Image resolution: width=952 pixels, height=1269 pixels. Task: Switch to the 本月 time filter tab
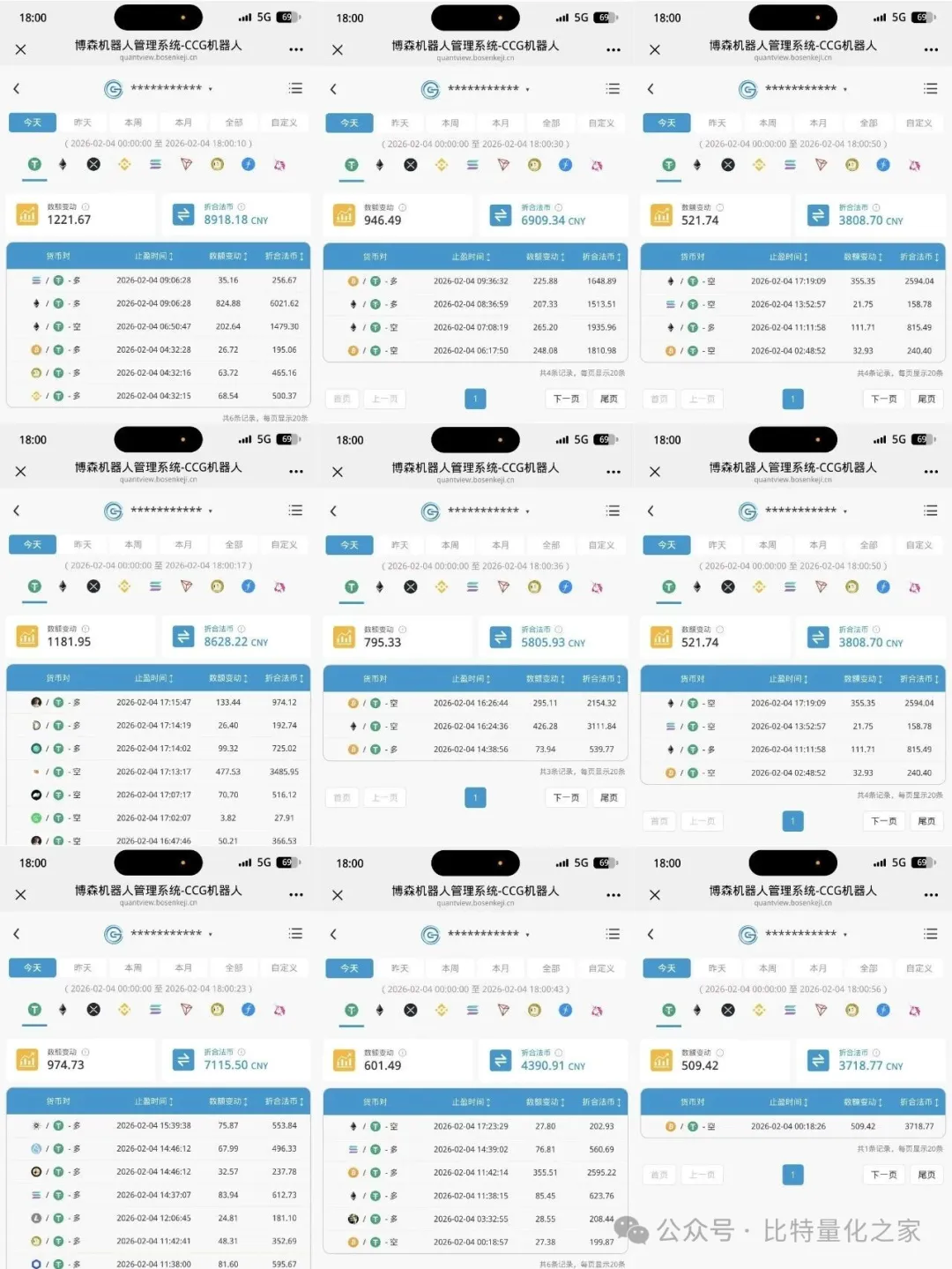(183, 122)
